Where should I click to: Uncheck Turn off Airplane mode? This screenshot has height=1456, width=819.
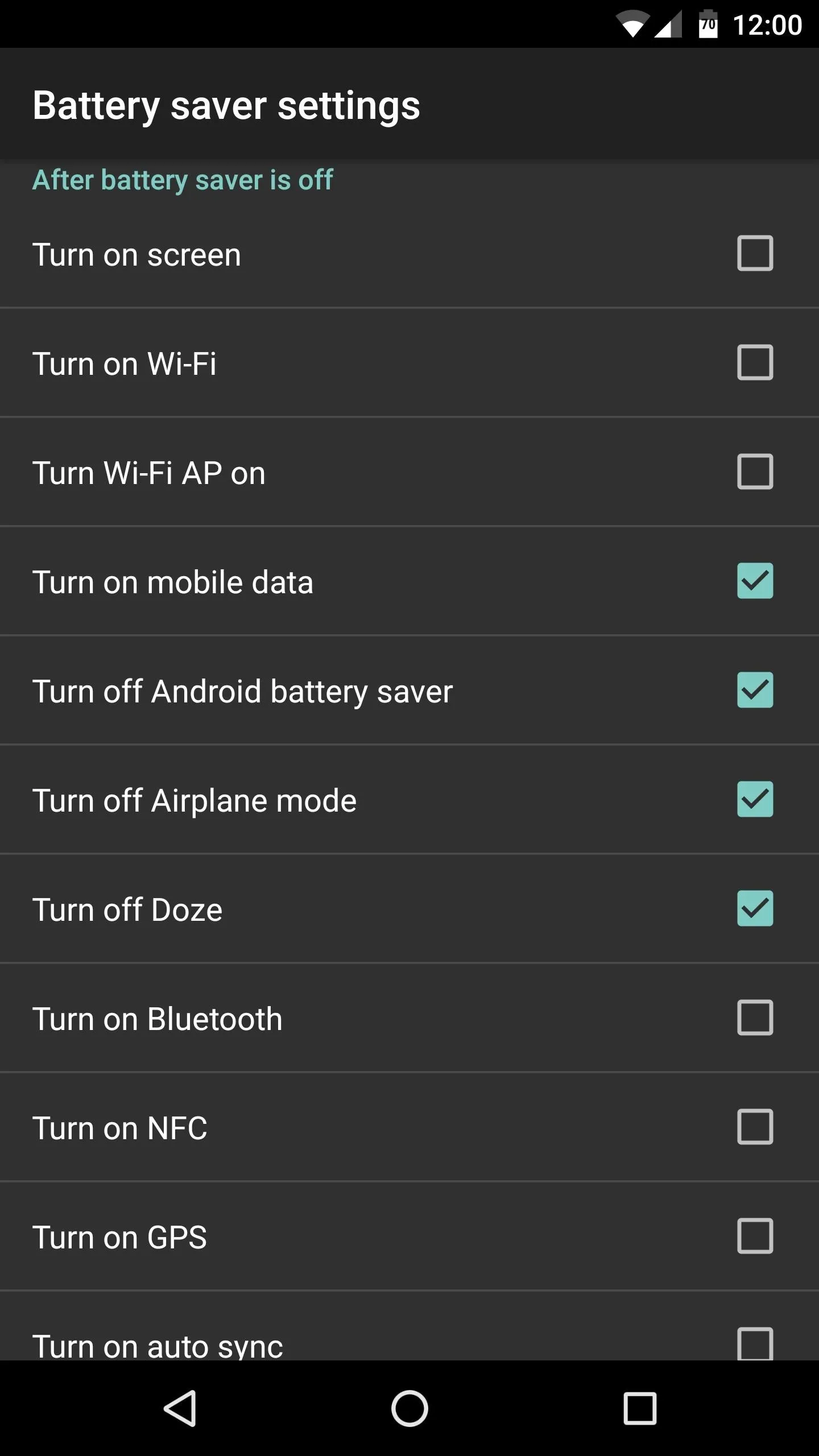(x=755, y=799)
